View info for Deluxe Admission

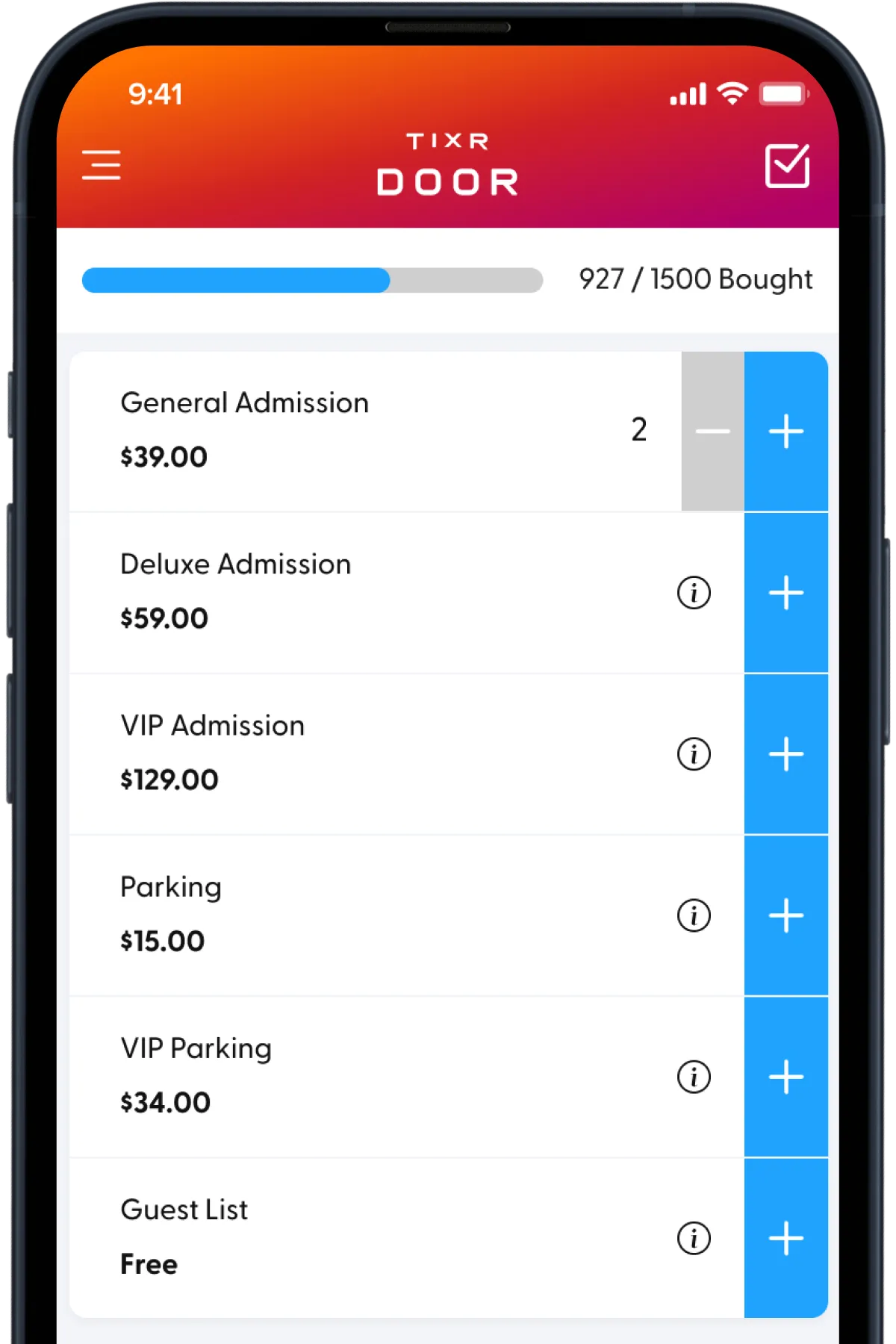(694, 593)
